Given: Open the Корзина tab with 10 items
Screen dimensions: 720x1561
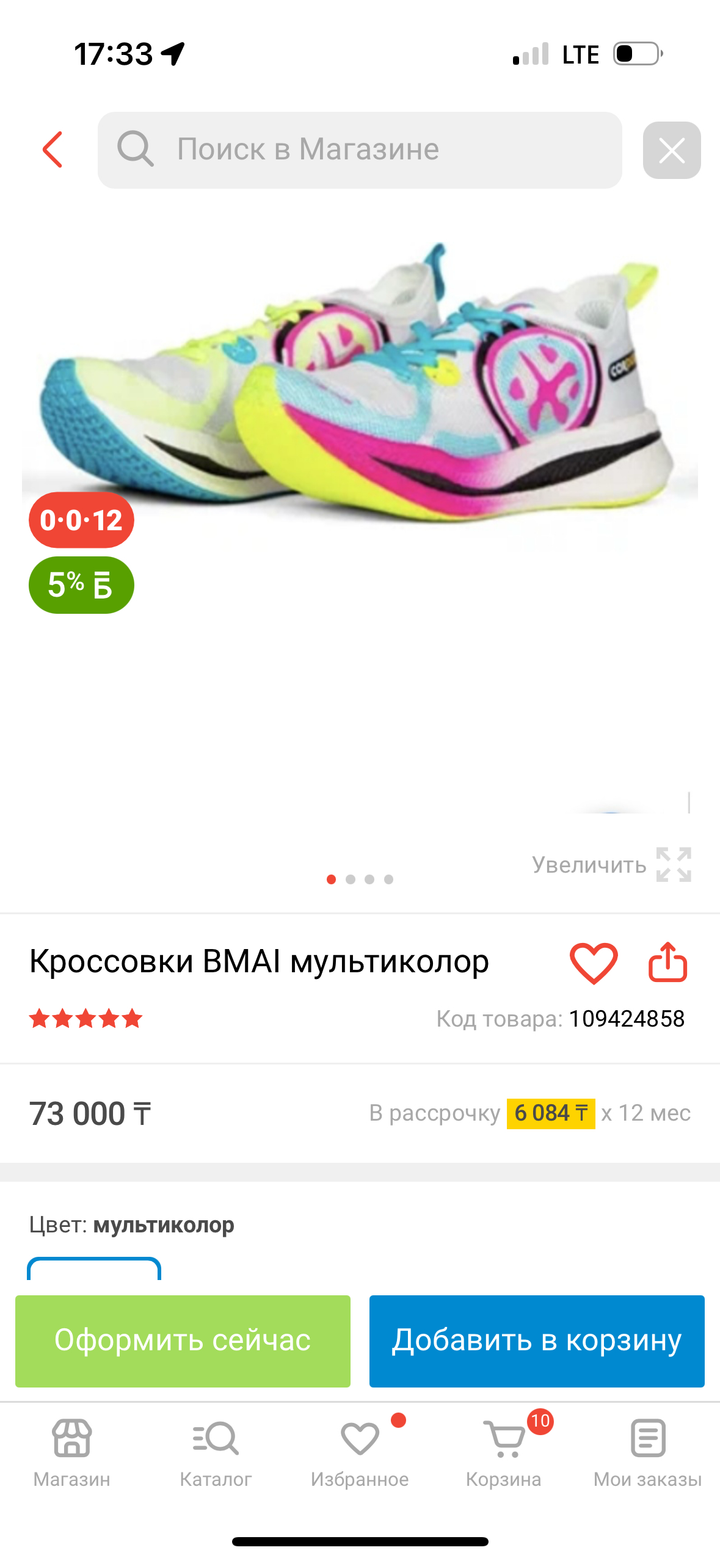Looking at the screenshot, I should pos(504,1454).
